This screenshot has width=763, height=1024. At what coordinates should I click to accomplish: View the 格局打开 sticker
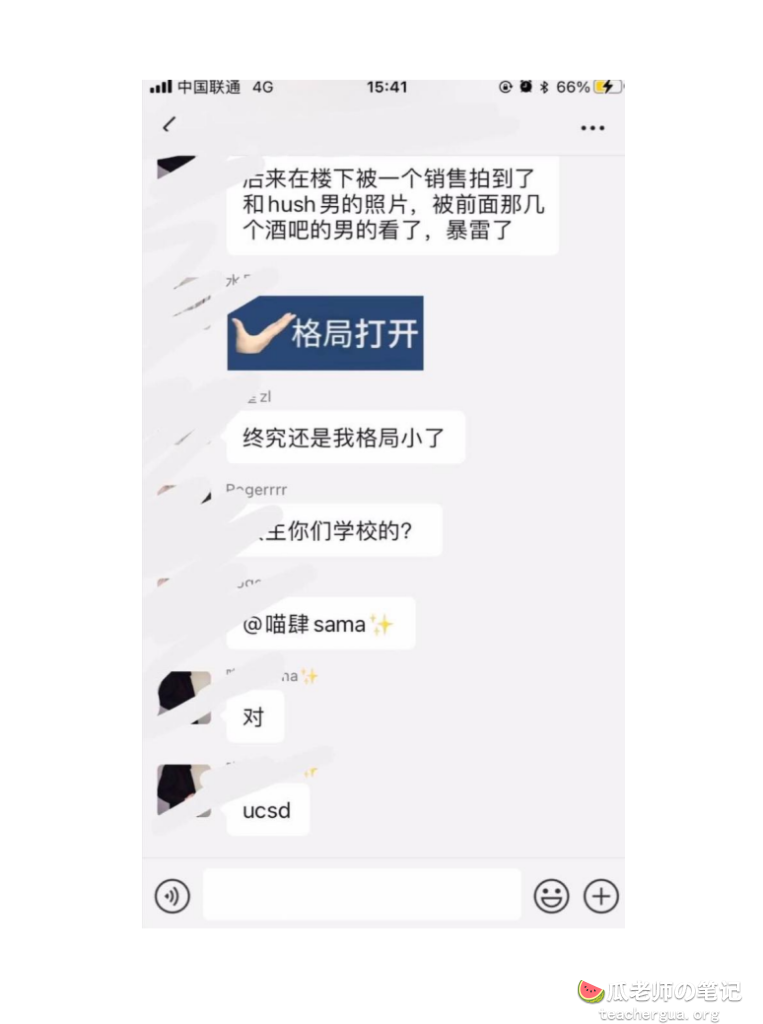point(325,333)
